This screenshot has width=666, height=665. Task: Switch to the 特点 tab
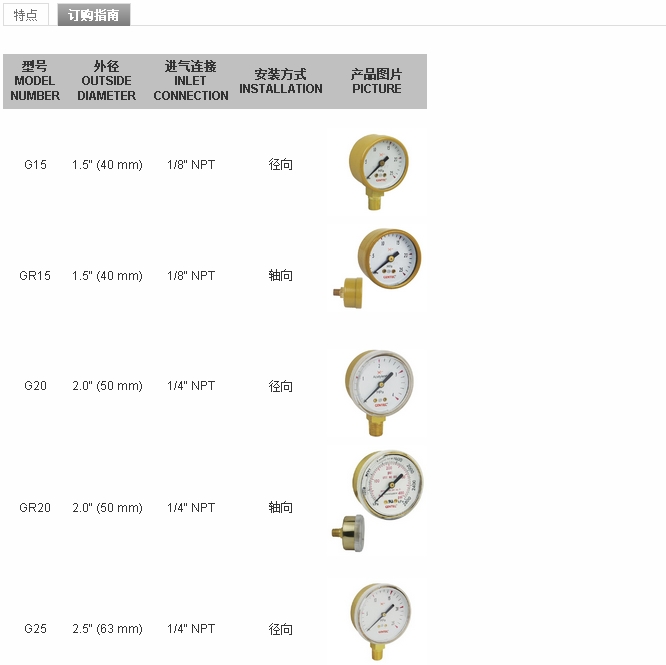click(x=26, y=15)
